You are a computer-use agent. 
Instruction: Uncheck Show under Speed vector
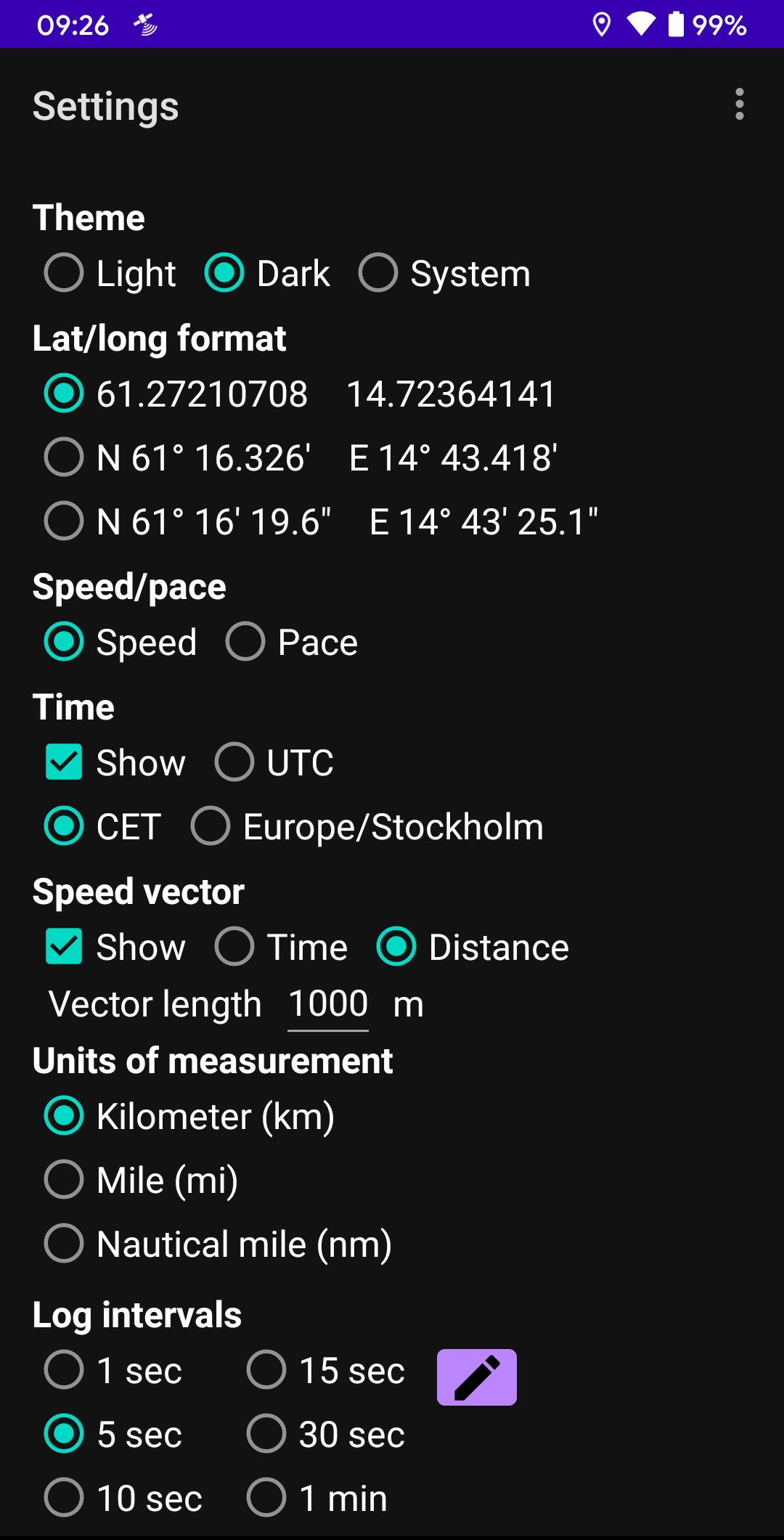point(115,948)
